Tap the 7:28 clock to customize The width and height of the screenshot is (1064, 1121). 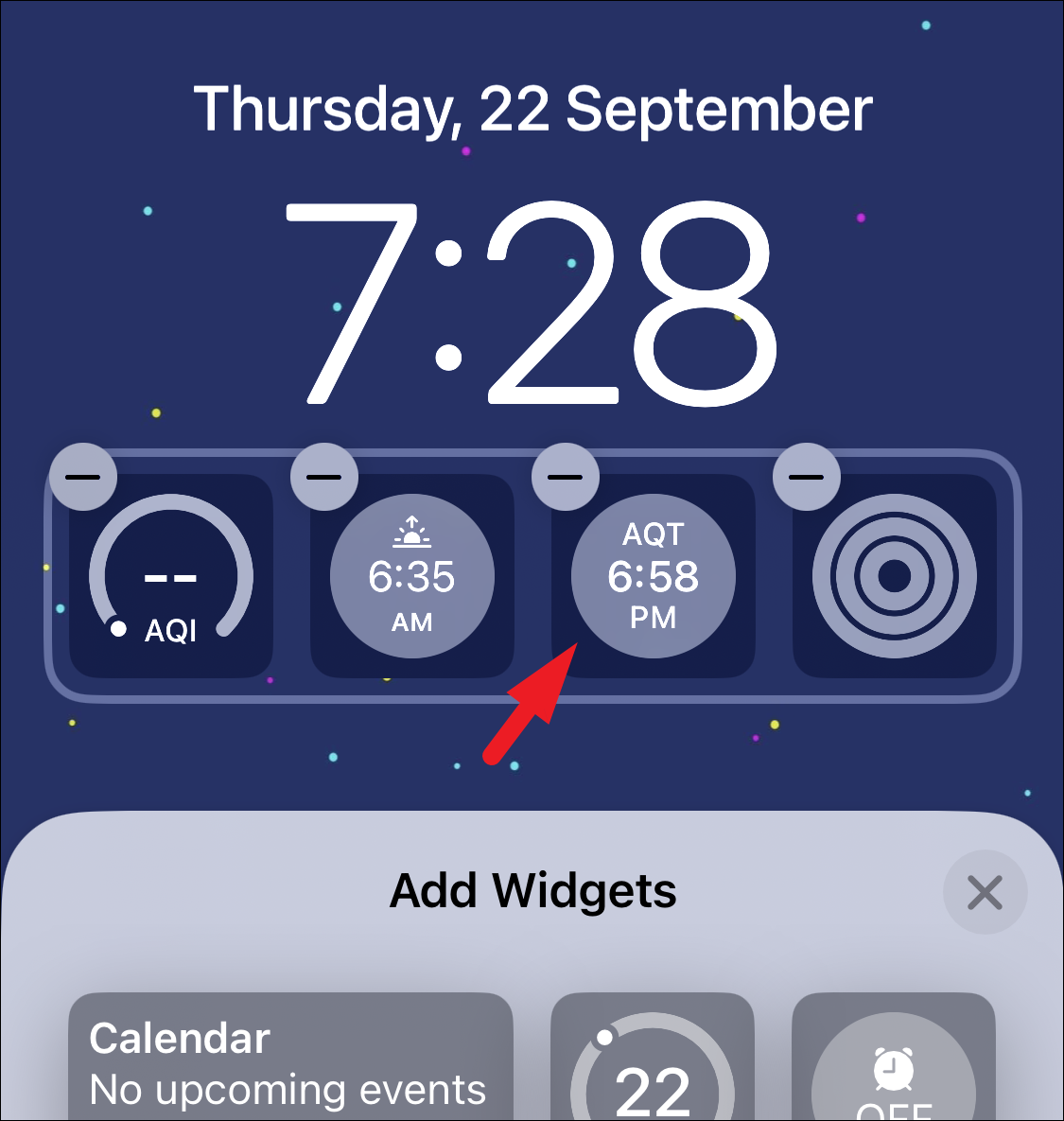[532, 303]
